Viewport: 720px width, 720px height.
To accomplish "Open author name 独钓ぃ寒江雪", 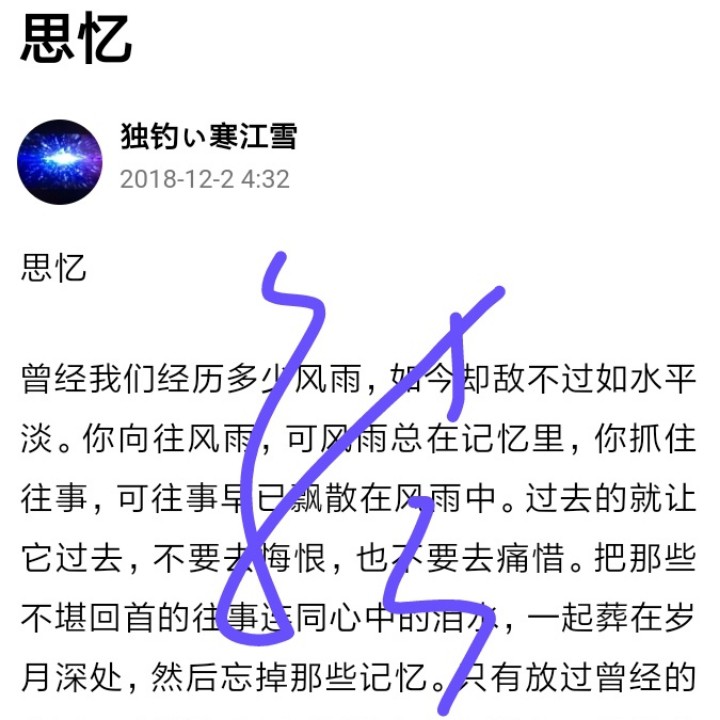I will click(x=208, y=136).
